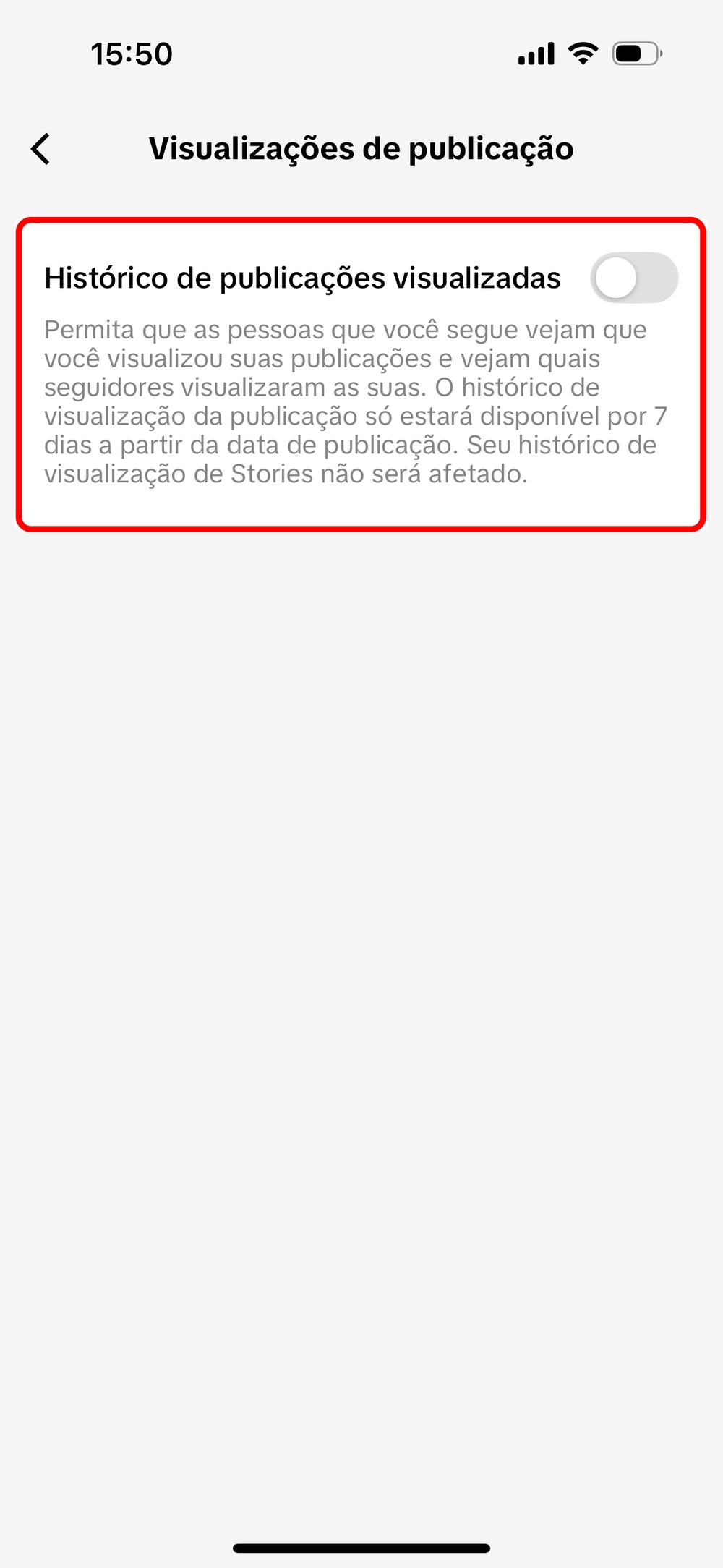This screenshot has width=723, height=1568.
Task: Go back from Visualizações de publicação
Action: pos(41,149)
